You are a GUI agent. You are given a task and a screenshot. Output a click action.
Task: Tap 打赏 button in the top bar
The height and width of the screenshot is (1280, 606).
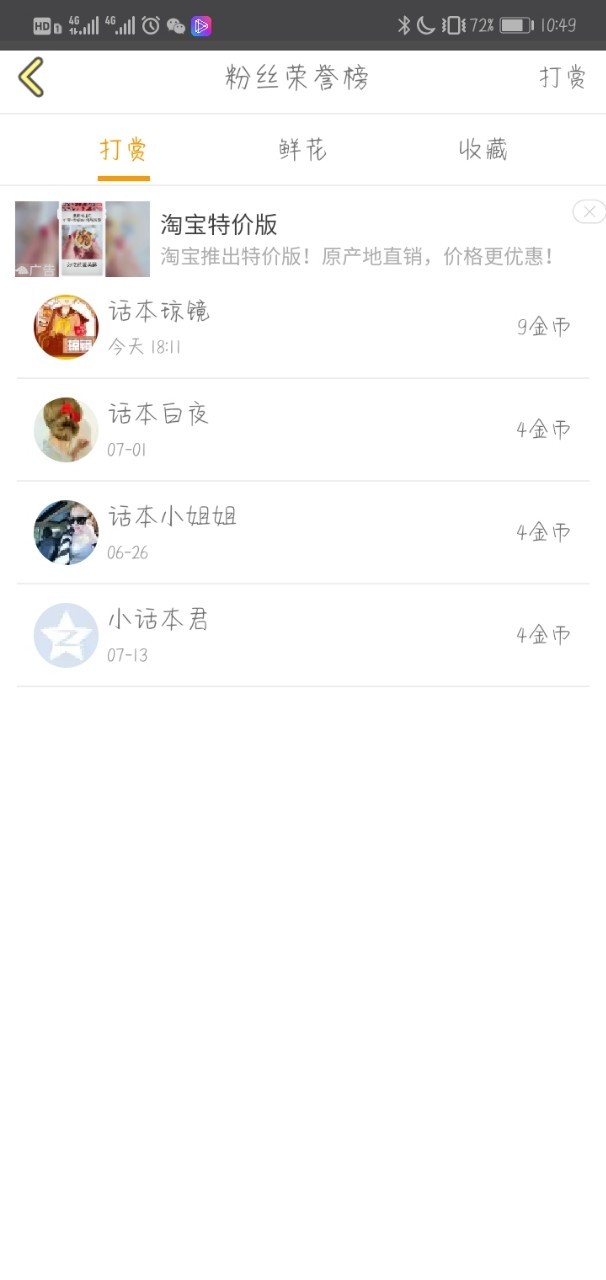pos(562,78)
